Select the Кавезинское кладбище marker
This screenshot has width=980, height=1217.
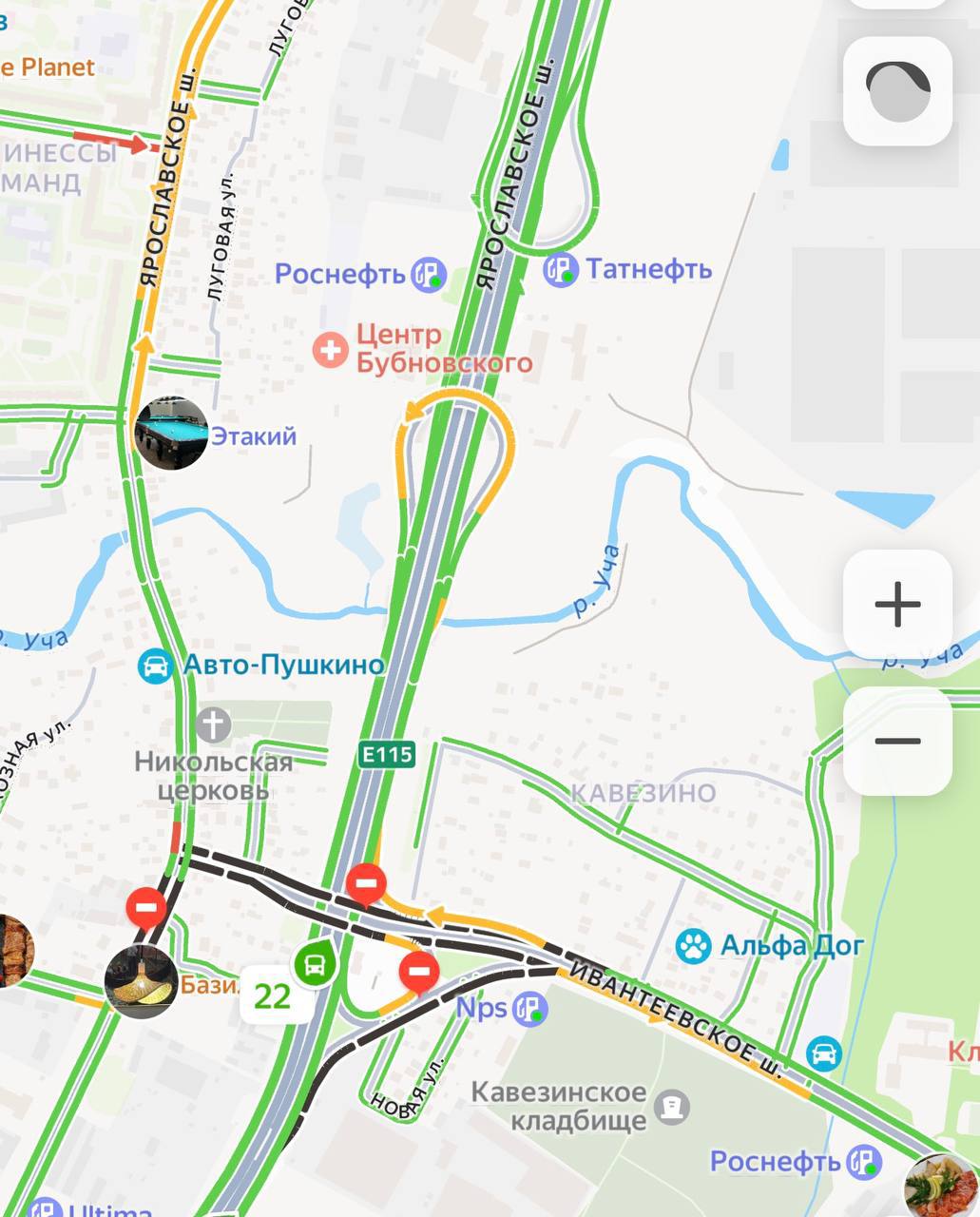672,1106
